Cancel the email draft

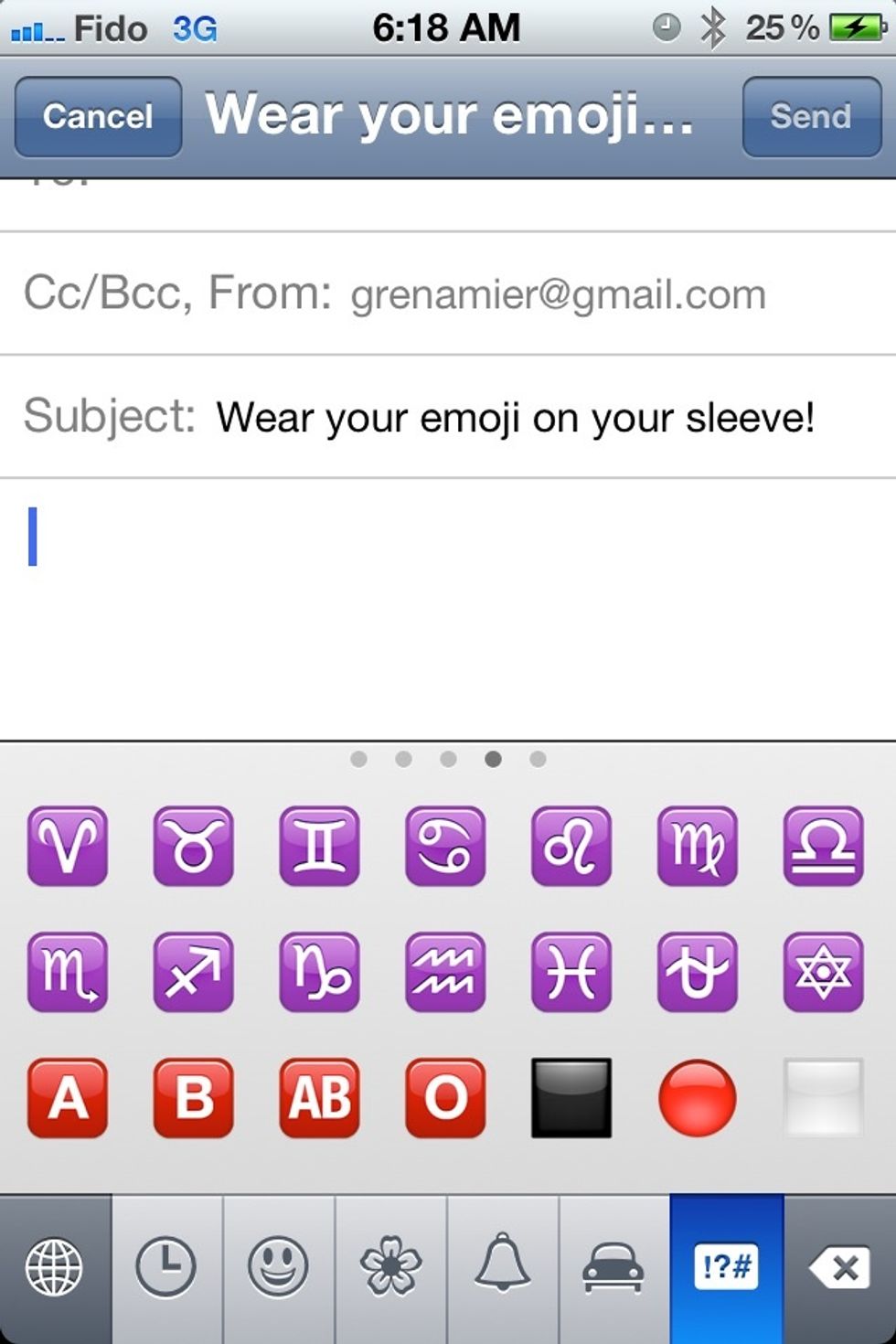point(98,116)
